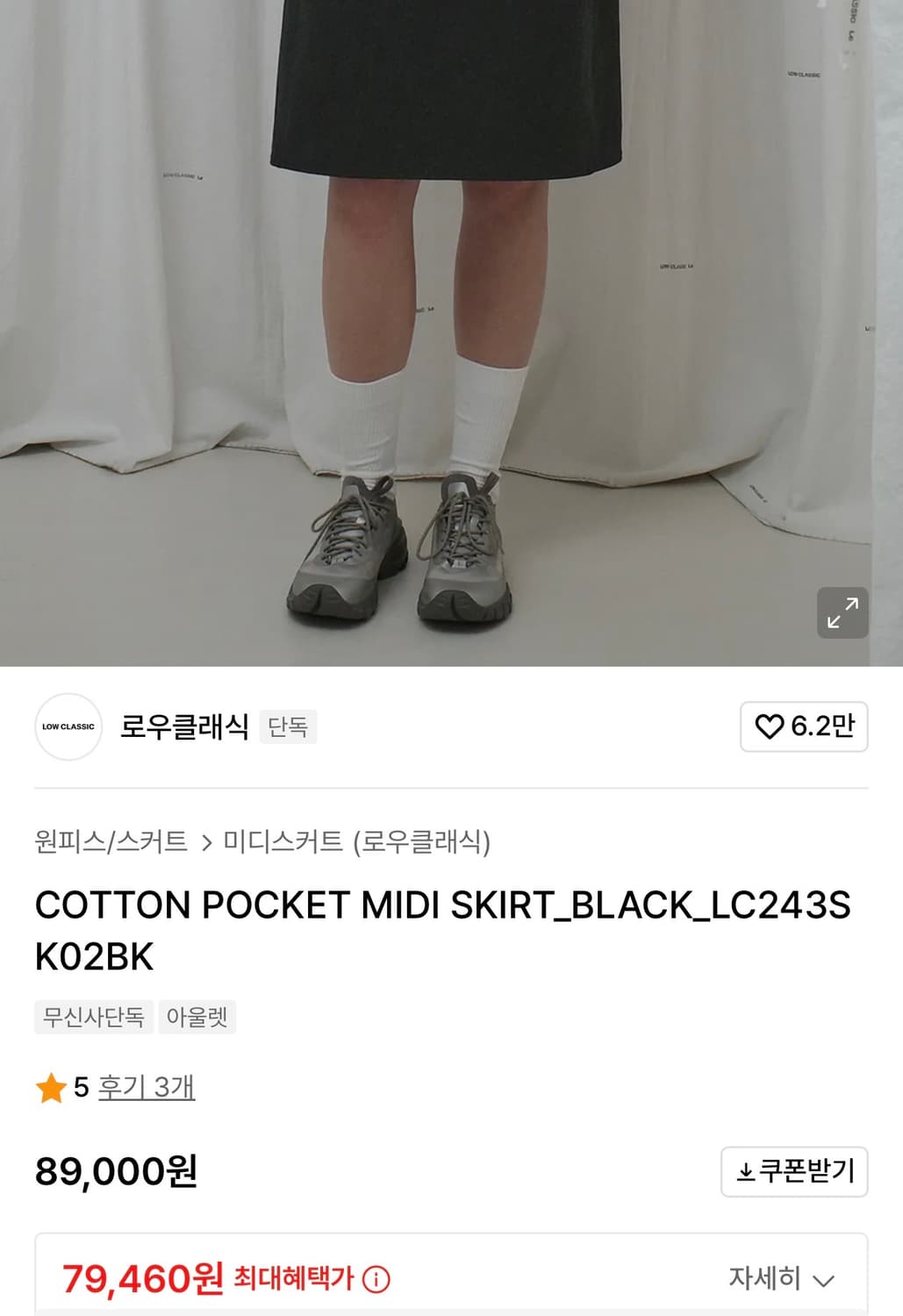The width and height of the screenshot is (903, 1316).
Task: Tap the download icon inside 쿠폰받기 button
Action: (x=745, y=1170)
